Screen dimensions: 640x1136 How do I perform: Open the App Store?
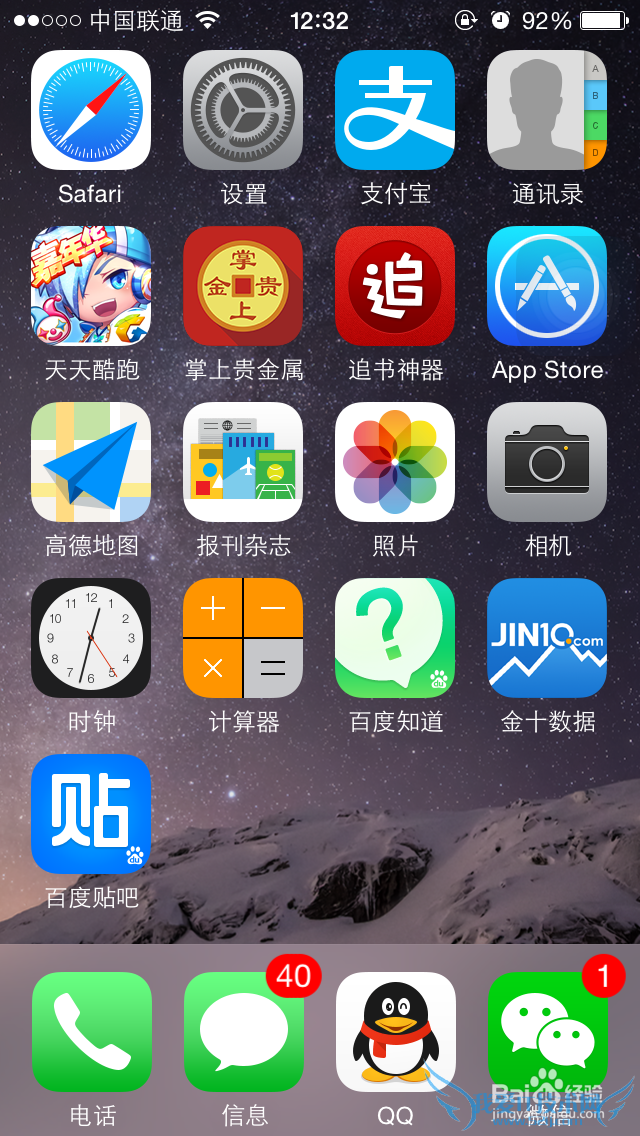[547, 286]
